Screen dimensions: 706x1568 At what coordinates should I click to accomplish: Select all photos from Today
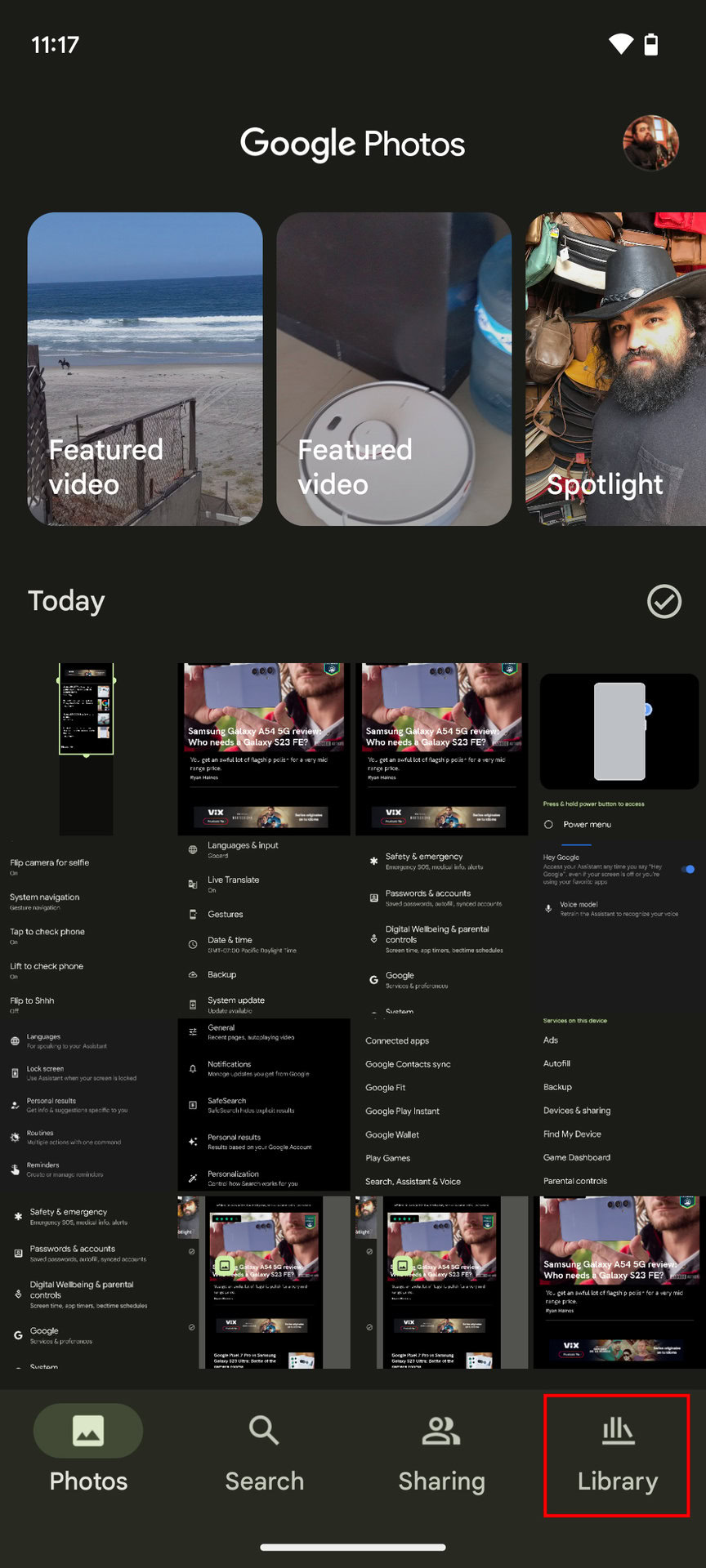pyautogui.click(x=664, y=602)
